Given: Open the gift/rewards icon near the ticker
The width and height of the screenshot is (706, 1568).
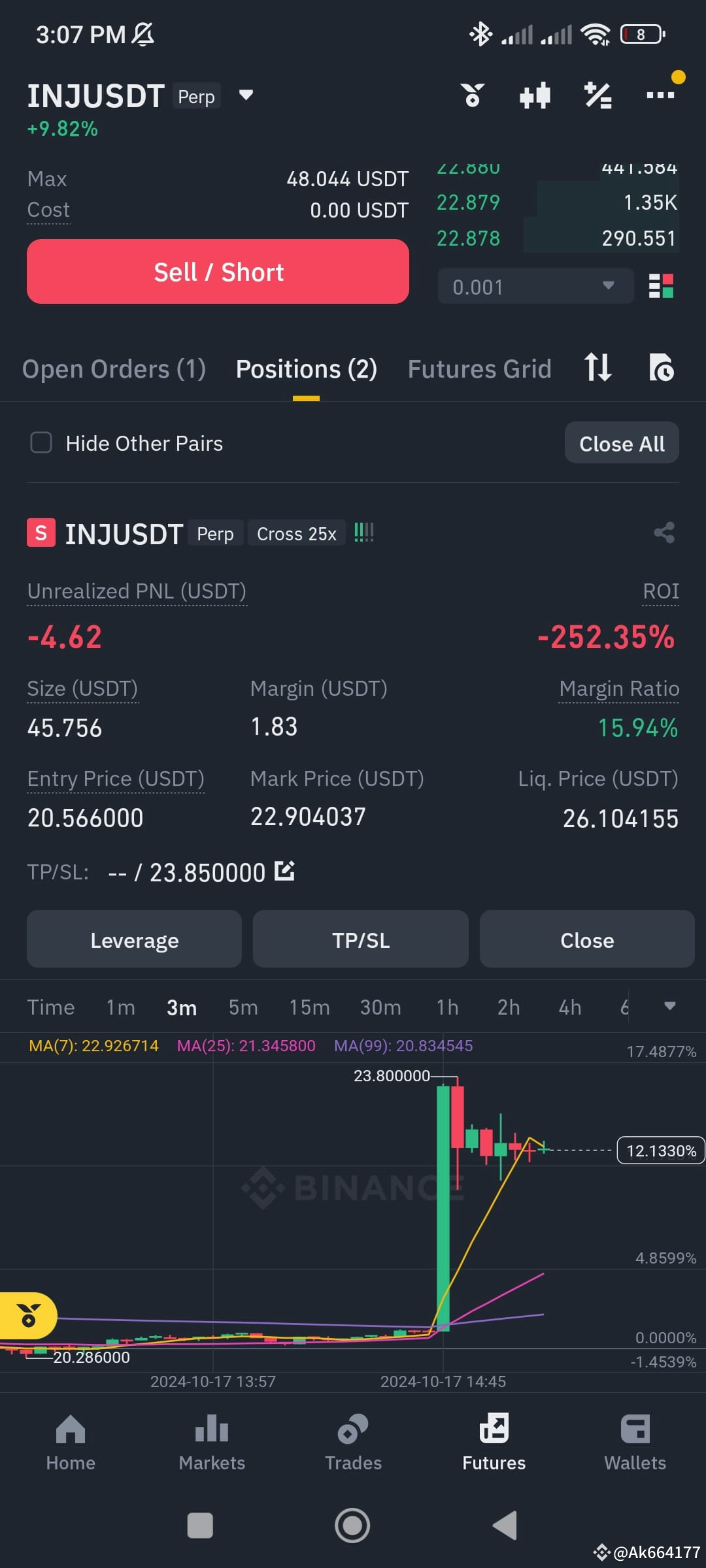Looking at the screenshot, I should (x=473, y=95).
